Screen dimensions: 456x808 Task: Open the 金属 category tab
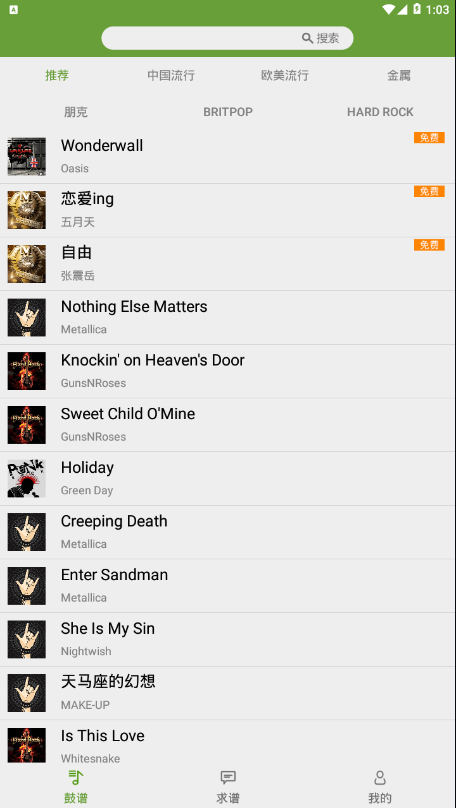tap(399, 75)
